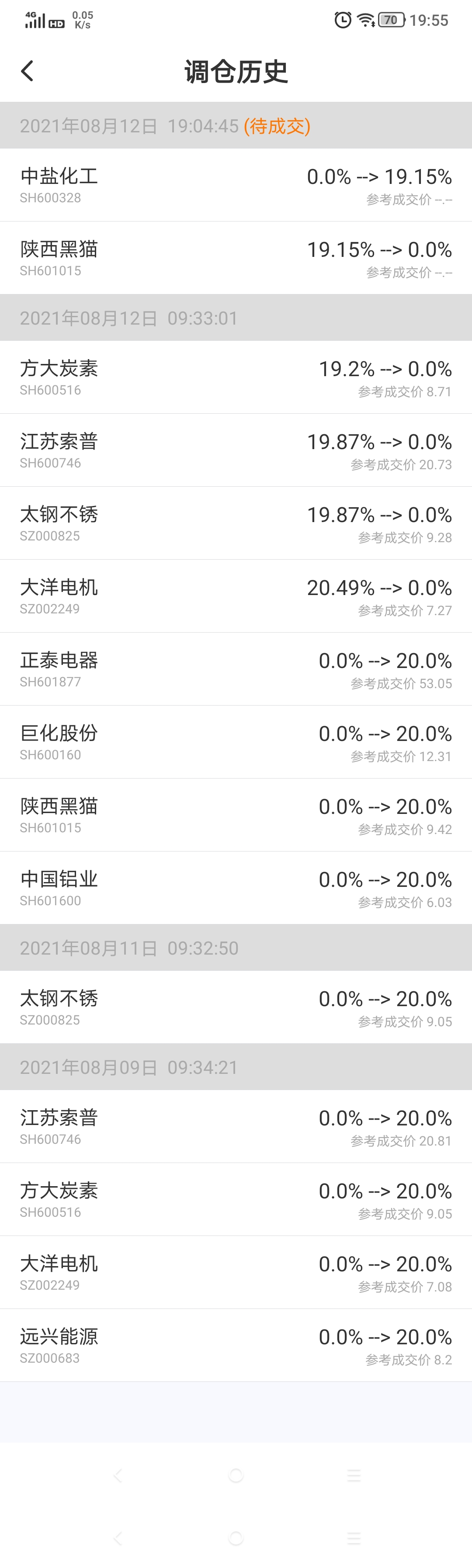Open 大洋电机 row with price 7.27
The height and width of the screenshot is (1568, 472).
pos(236,596)
